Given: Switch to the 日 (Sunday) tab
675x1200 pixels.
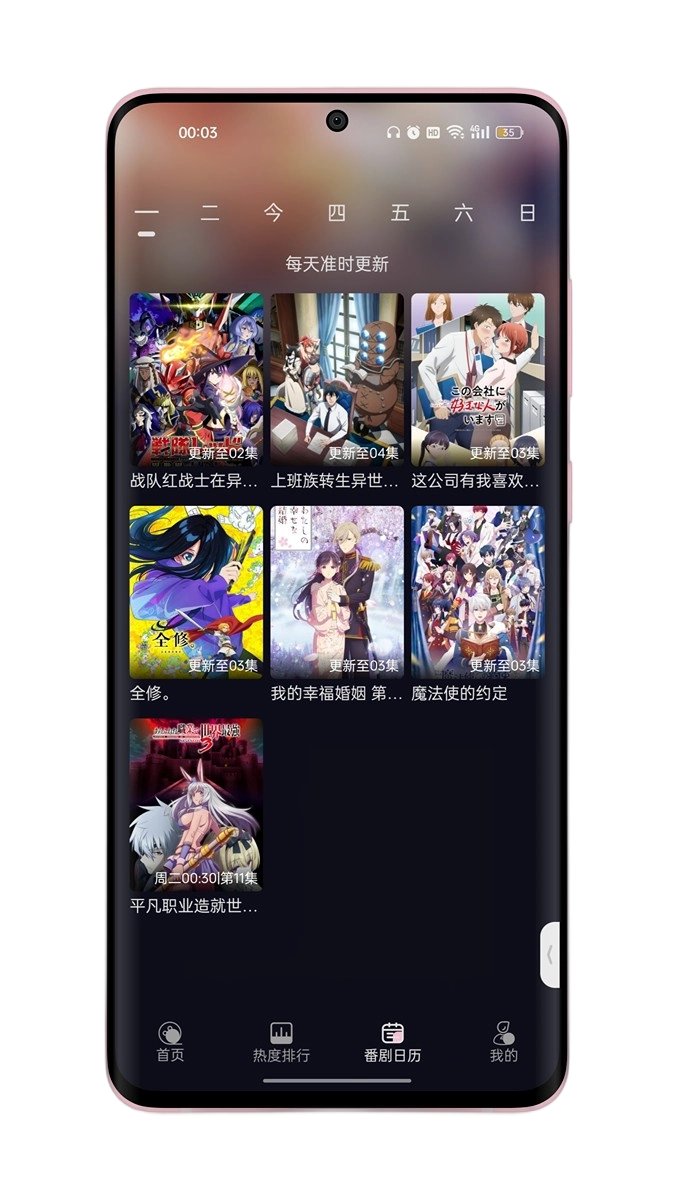Looking at the screenshot, I should click(527, 213).
